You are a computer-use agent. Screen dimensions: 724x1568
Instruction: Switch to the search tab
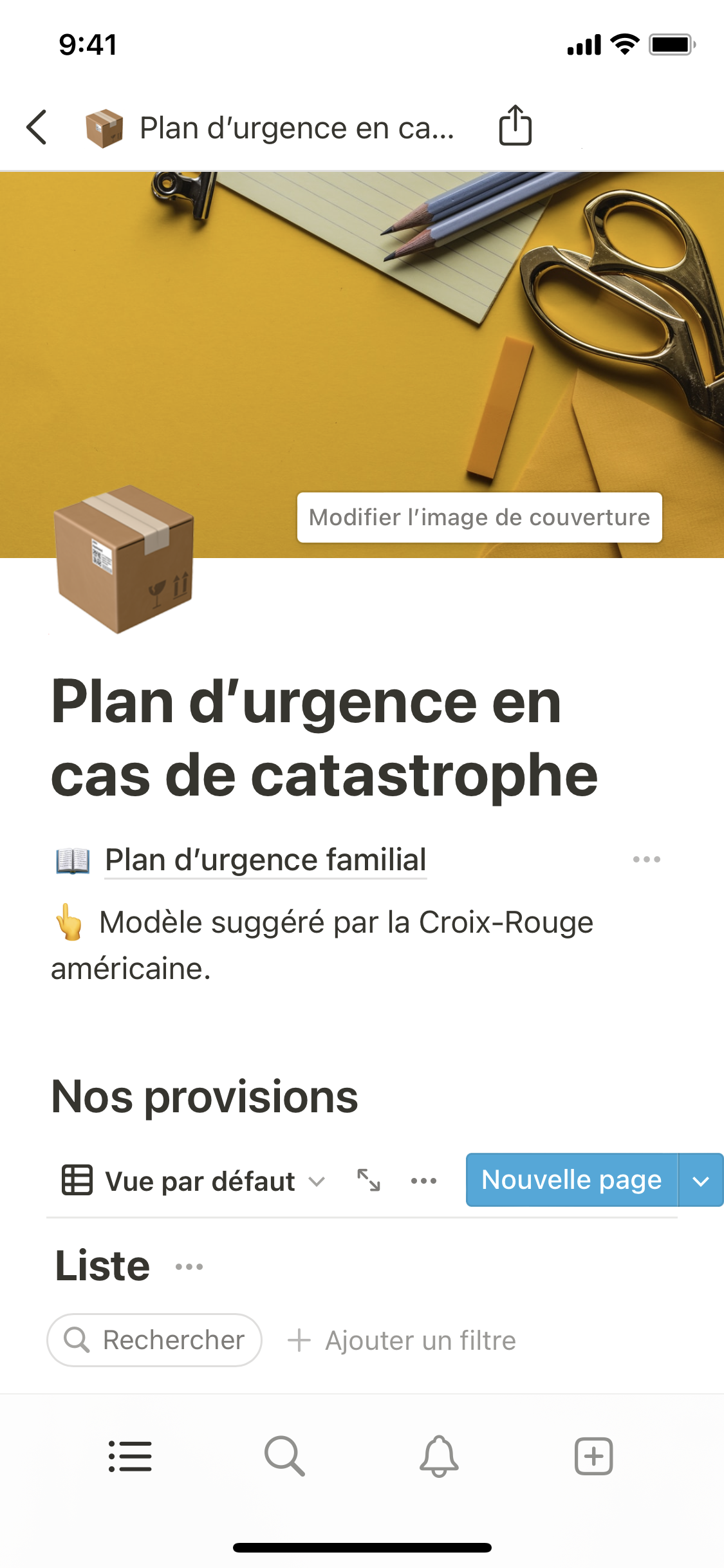point(284,1456)
